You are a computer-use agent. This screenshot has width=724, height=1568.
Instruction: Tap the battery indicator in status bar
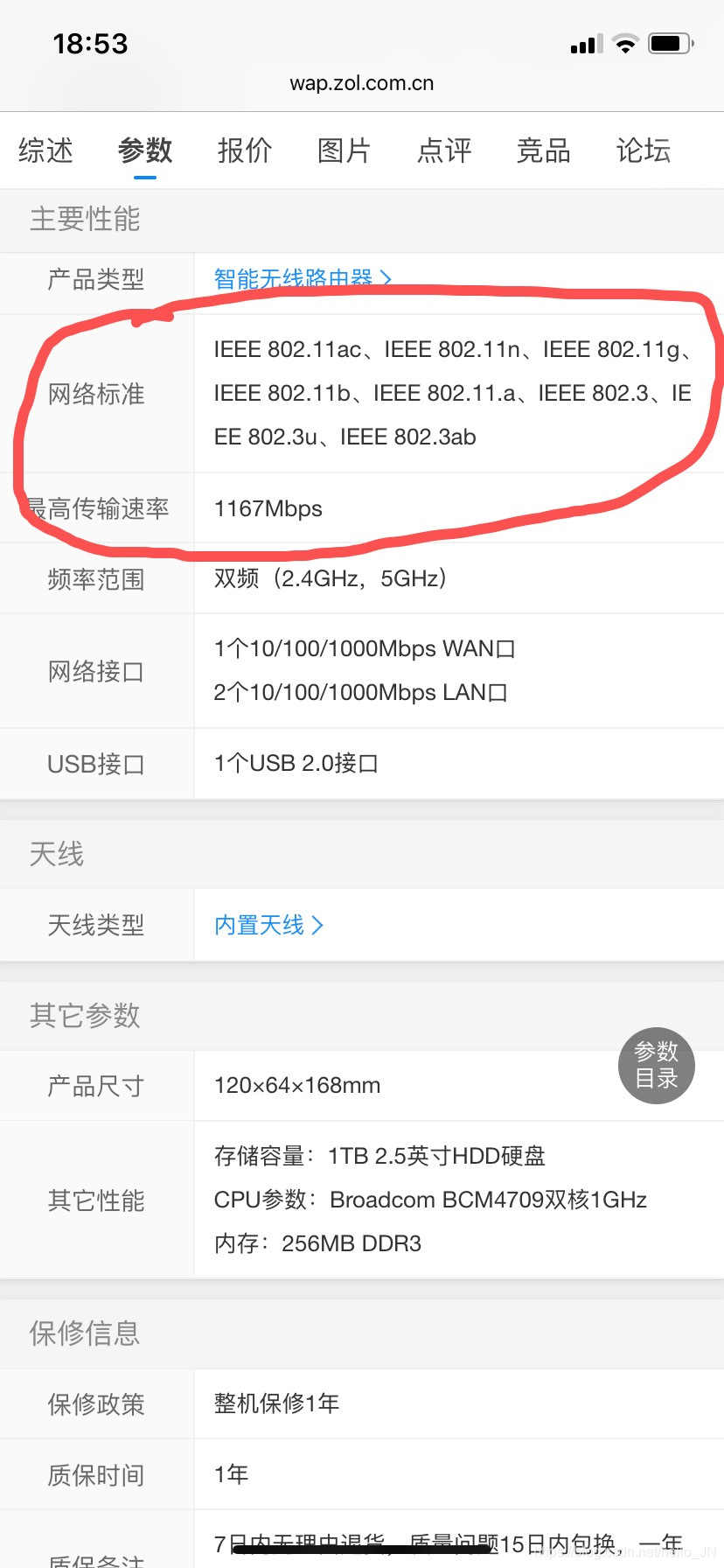pyautogui.click(x=669, y=42)
